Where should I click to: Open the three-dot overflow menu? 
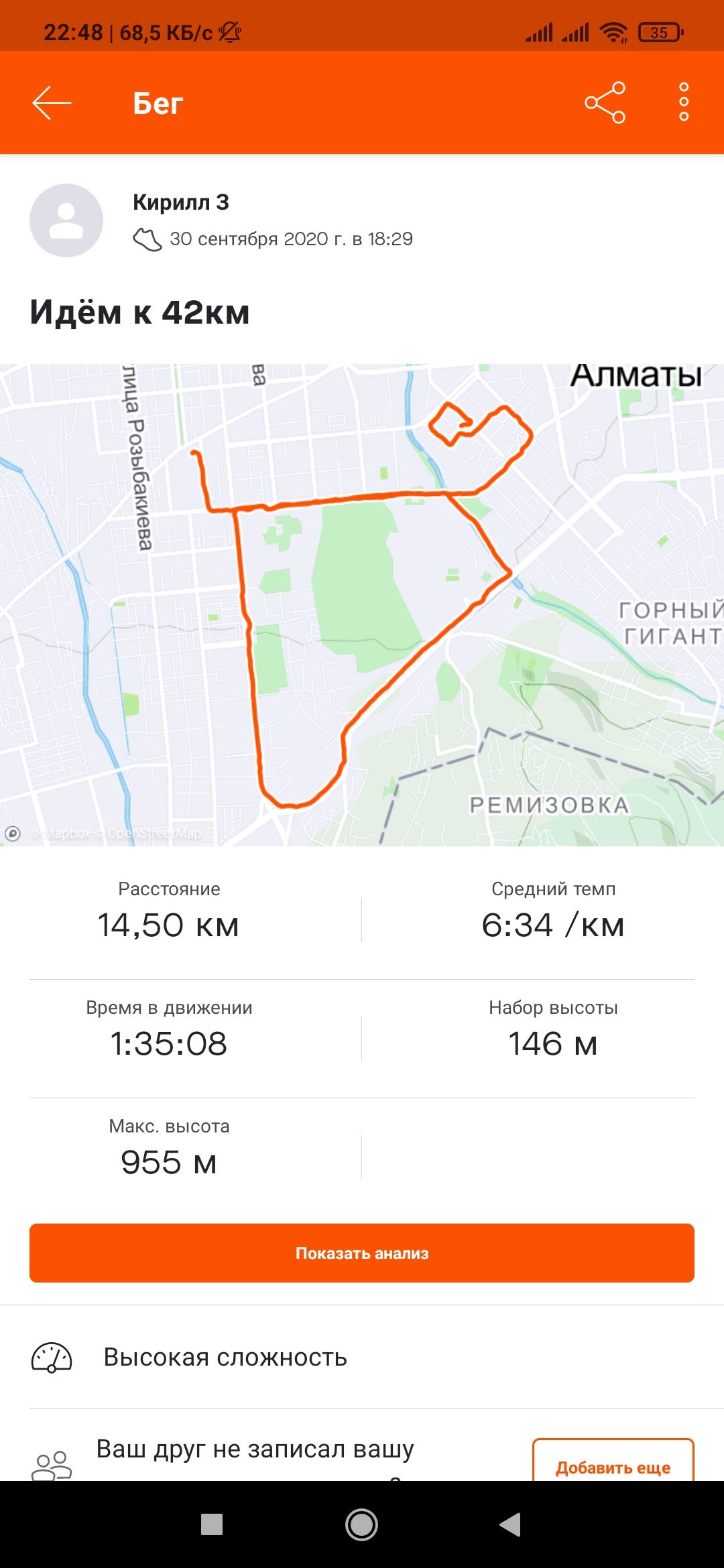point(683,103)
